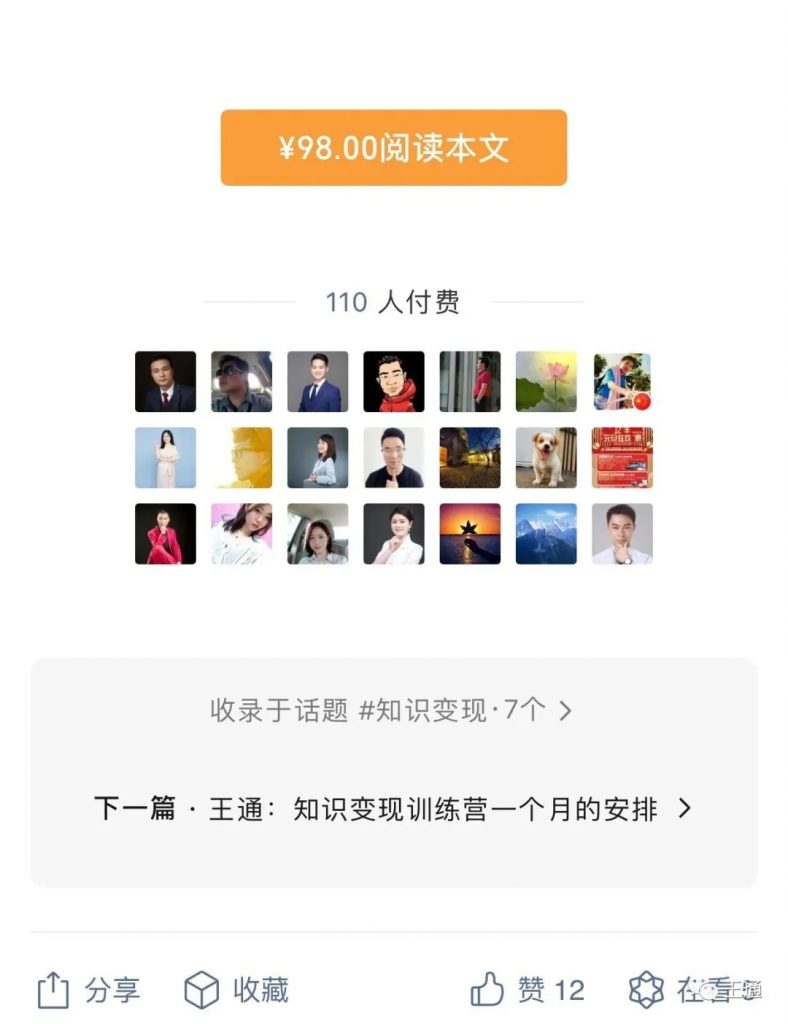The image size is (788, 1024).
Task: Open the #知识变现 topic collection
Action: point(391,711)
